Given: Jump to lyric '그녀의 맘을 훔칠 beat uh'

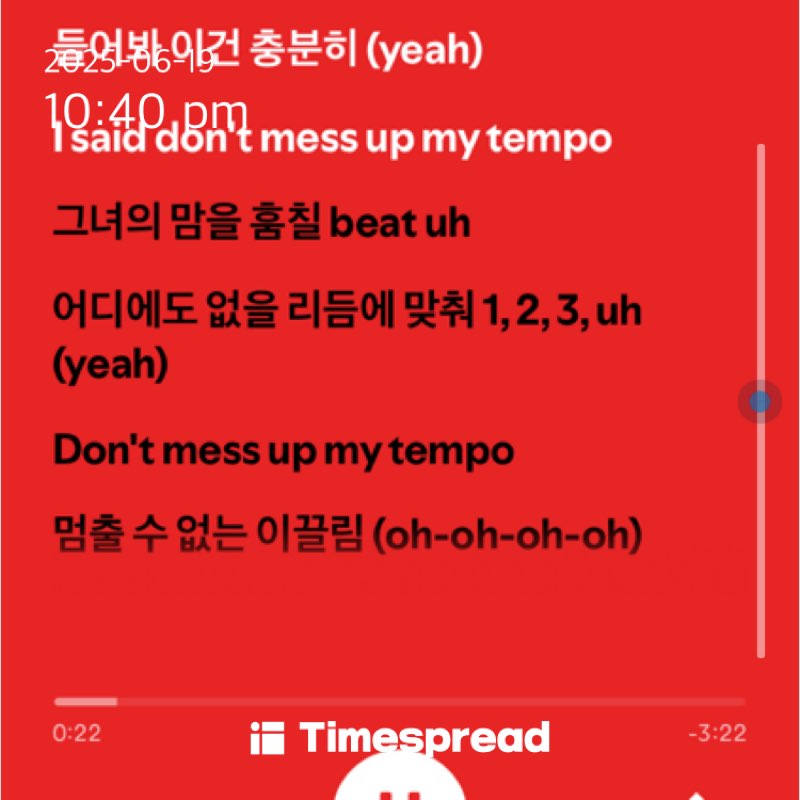Looking at the screenshot, I should point(261,224).
